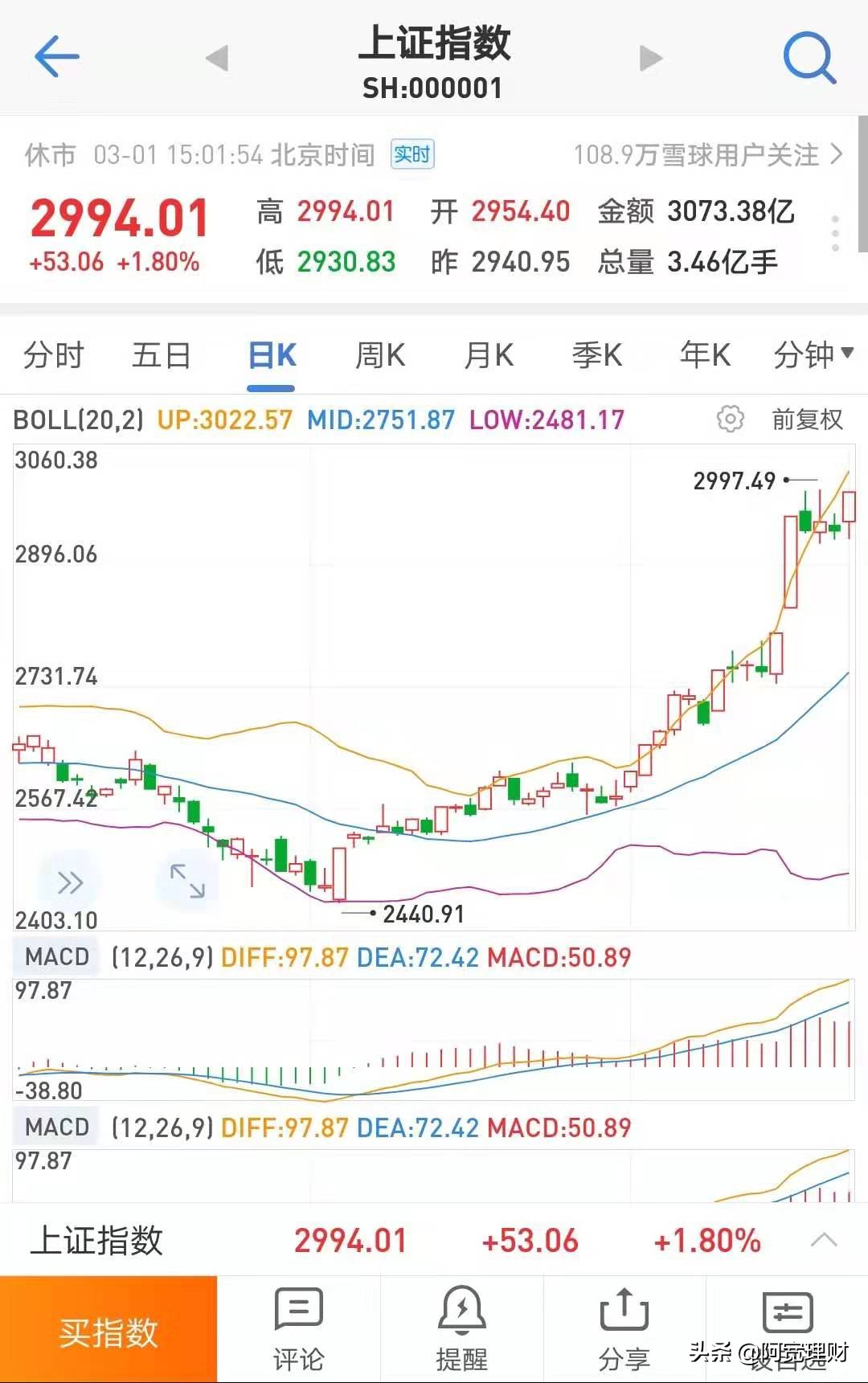Tap the right arrow to next index
Image resolution: width=868 pixels, height=1383 pixels.
point(649,56)
